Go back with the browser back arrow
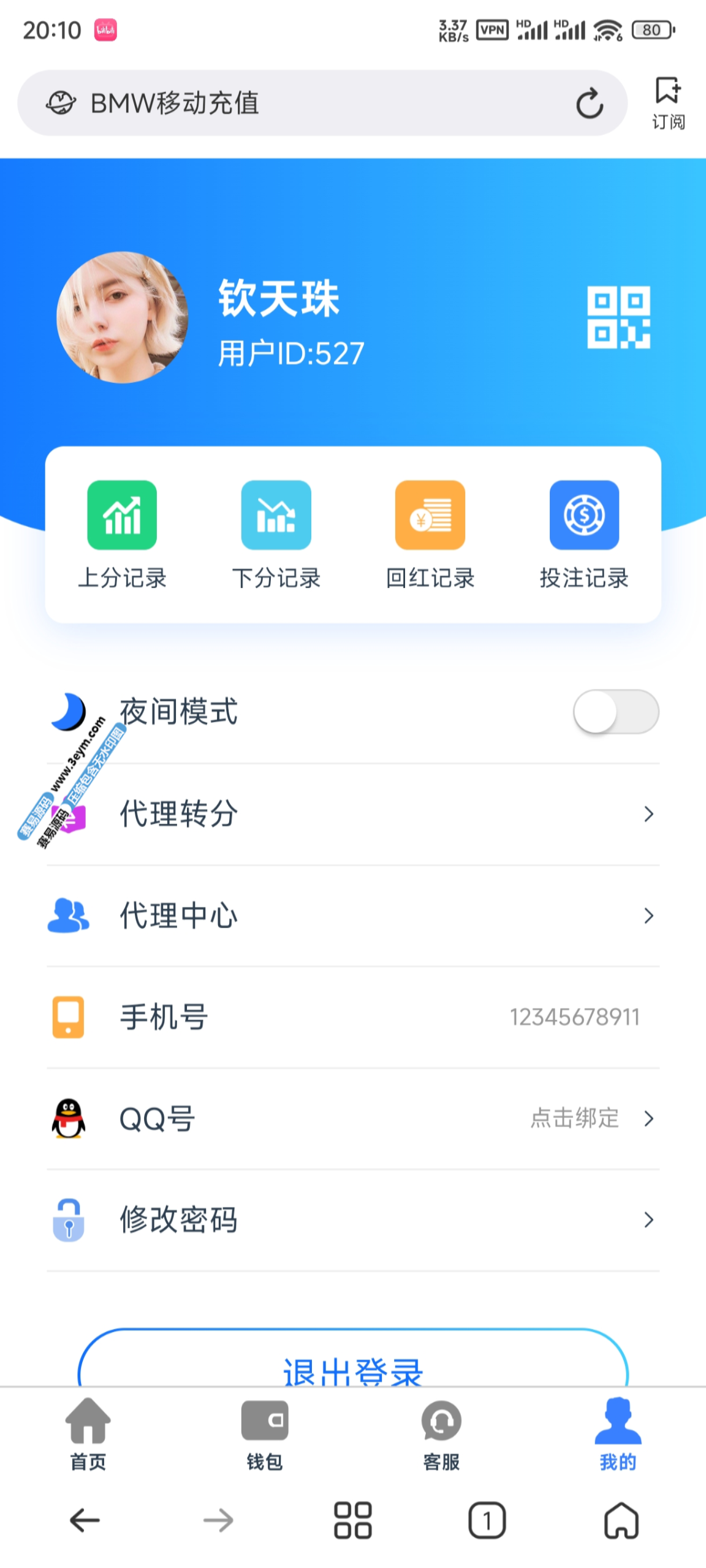Screen dimensions: 706x1568 point(85,1520)
